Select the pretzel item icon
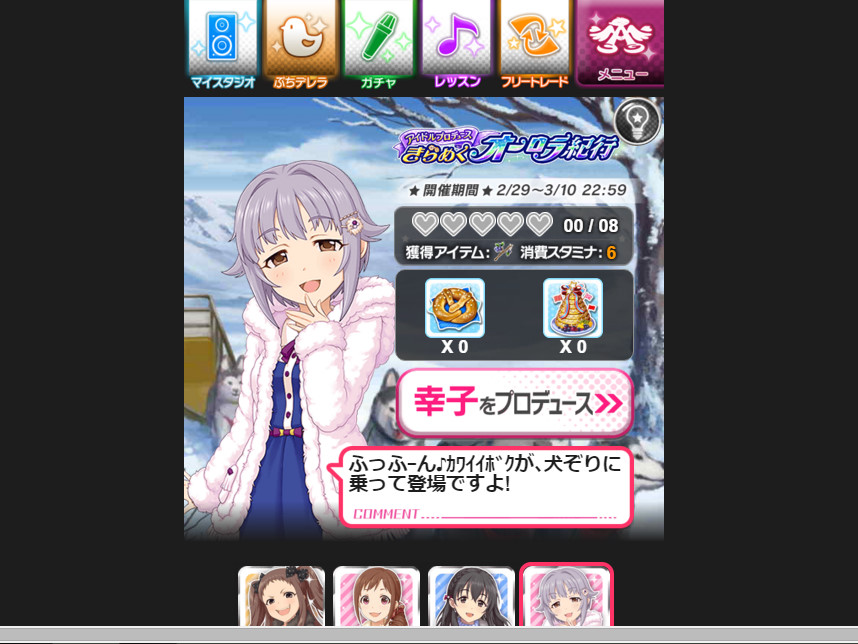 455,308
